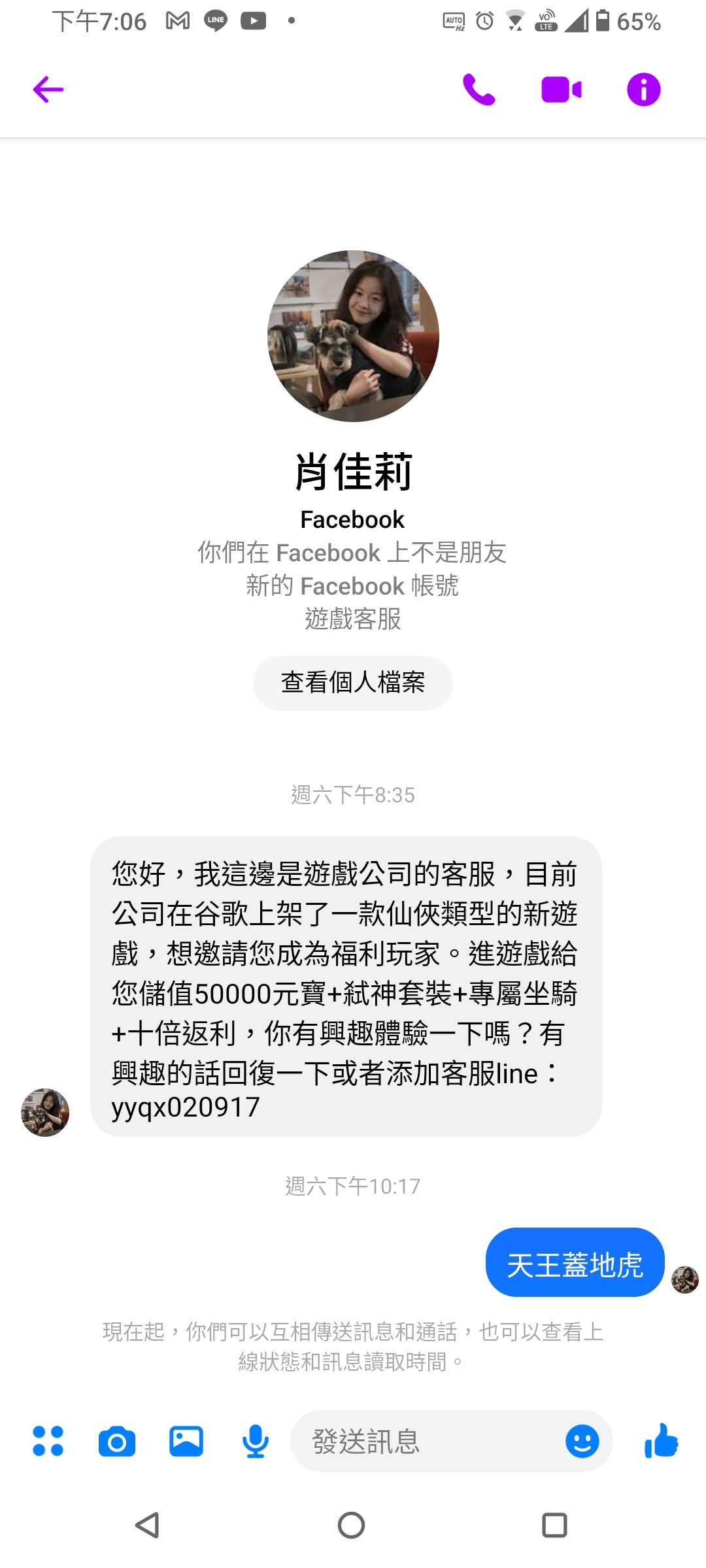Image resolution: width=706 pixels, height=1568 pixels.
Task: Tap the small avatar beside the received message
Action: (x=45, y=1112)
